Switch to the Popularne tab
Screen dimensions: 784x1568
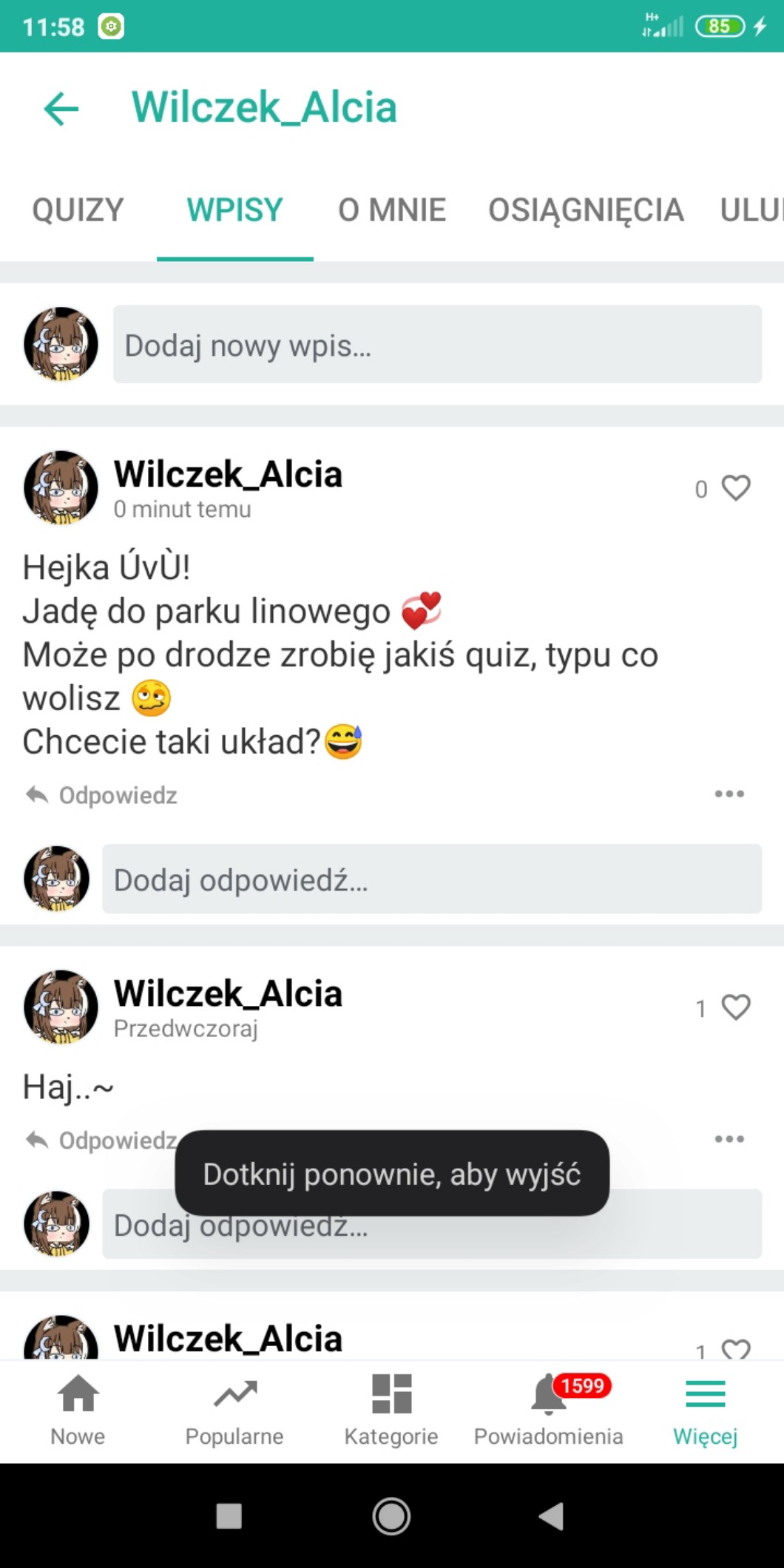click(x=234, y=1410)
